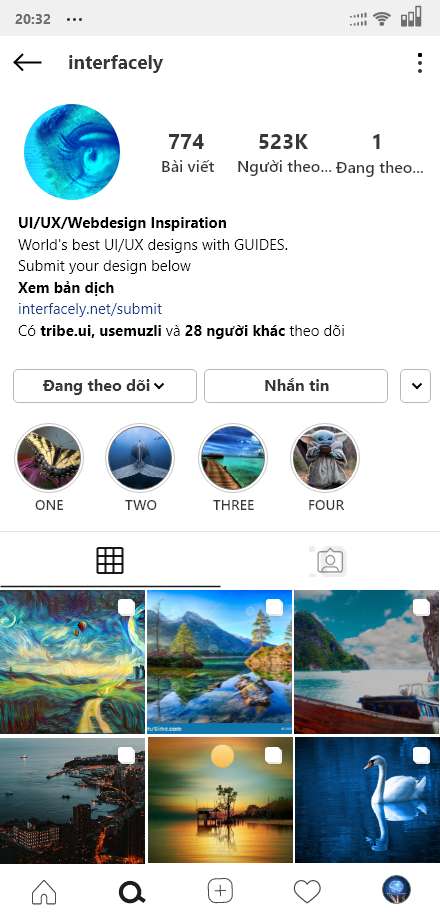The image size is (440, 917).
Task: Tap the Nhắn tin message button
Action: 296,386
